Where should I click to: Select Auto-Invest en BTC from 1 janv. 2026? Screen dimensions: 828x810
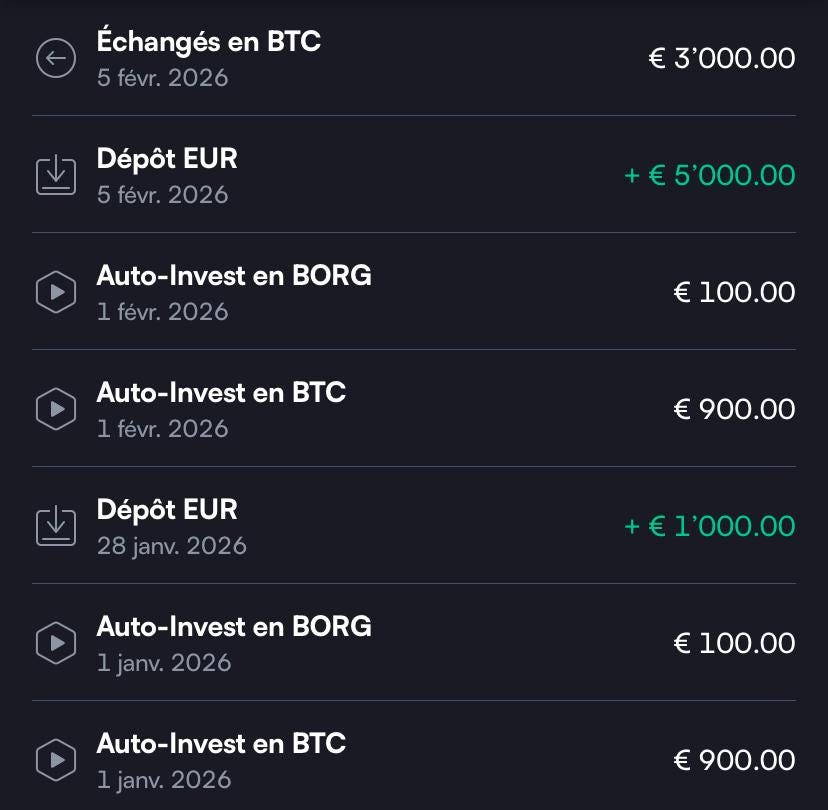point(413,759)
